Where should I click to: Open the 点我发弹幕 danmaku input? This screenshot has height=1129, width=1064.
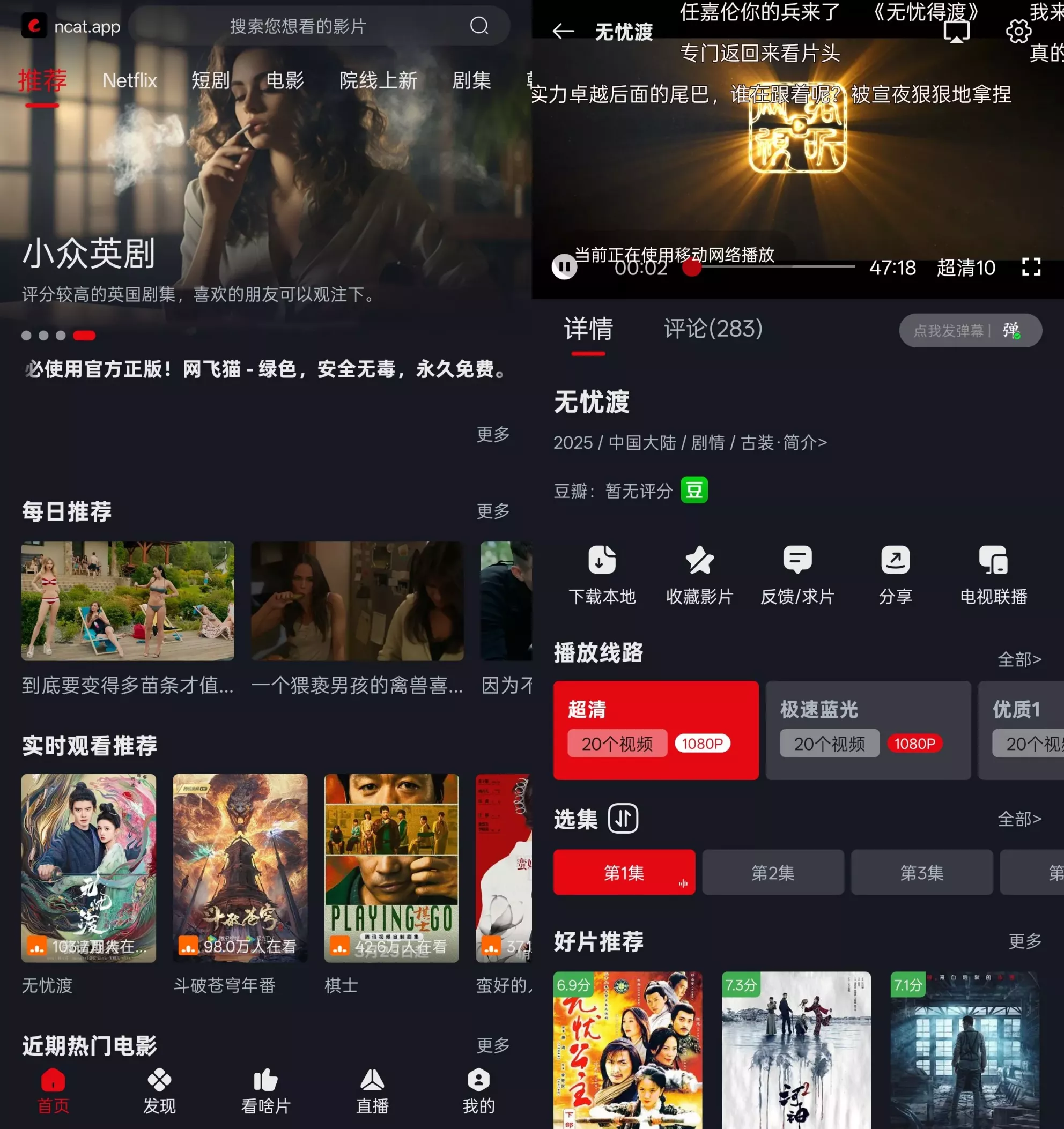[x=951, y=331]
